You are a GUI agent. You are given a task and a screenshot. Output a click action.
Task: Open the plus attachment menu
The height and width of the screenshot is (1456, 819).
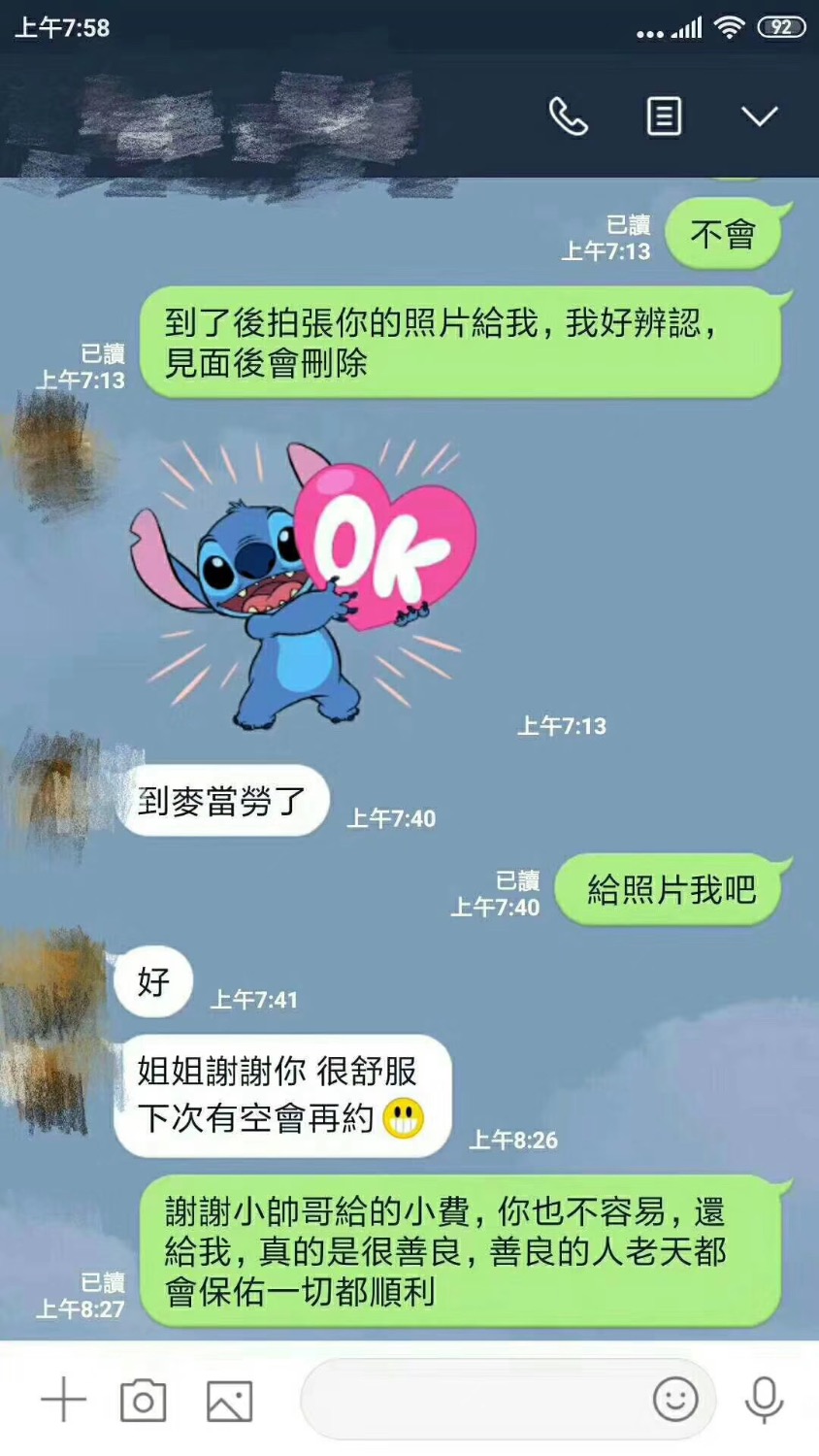point(64,1400)
